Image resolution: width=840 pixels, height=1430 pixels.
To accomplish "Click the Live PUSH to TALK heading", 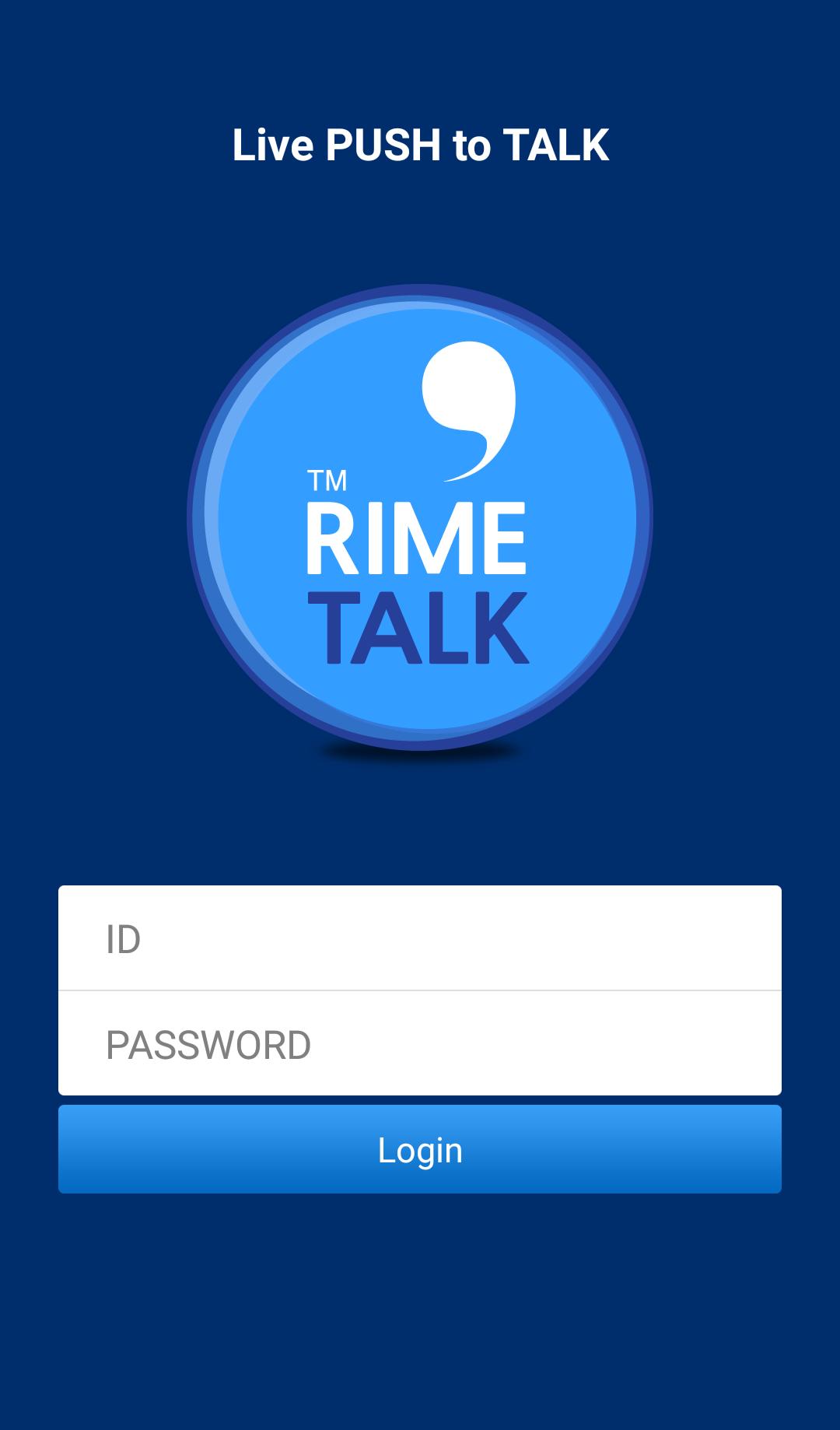I will (x=420, y=145).
